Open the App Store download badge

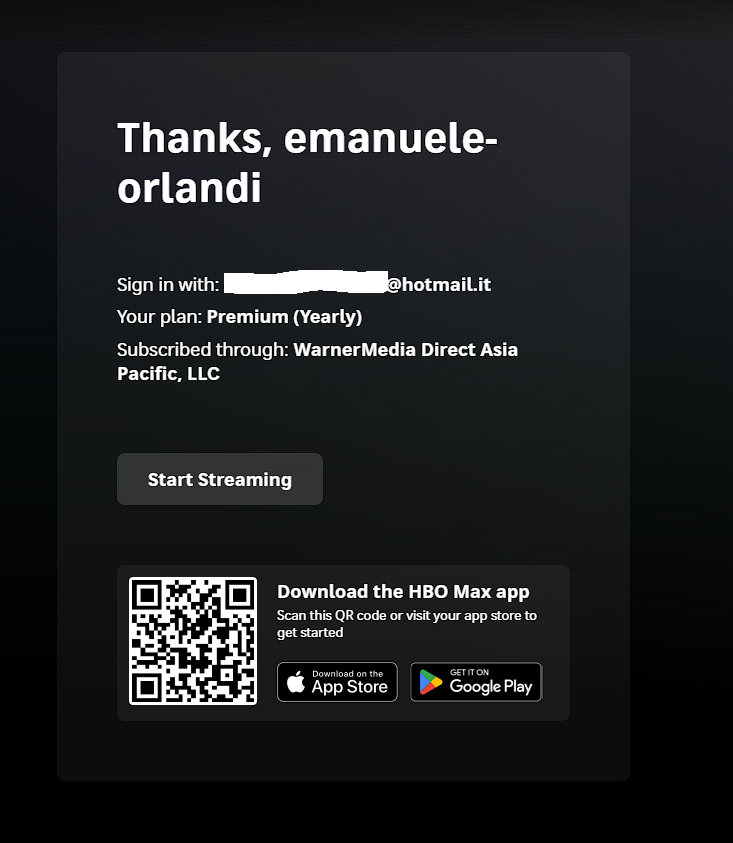pos(337,682)
